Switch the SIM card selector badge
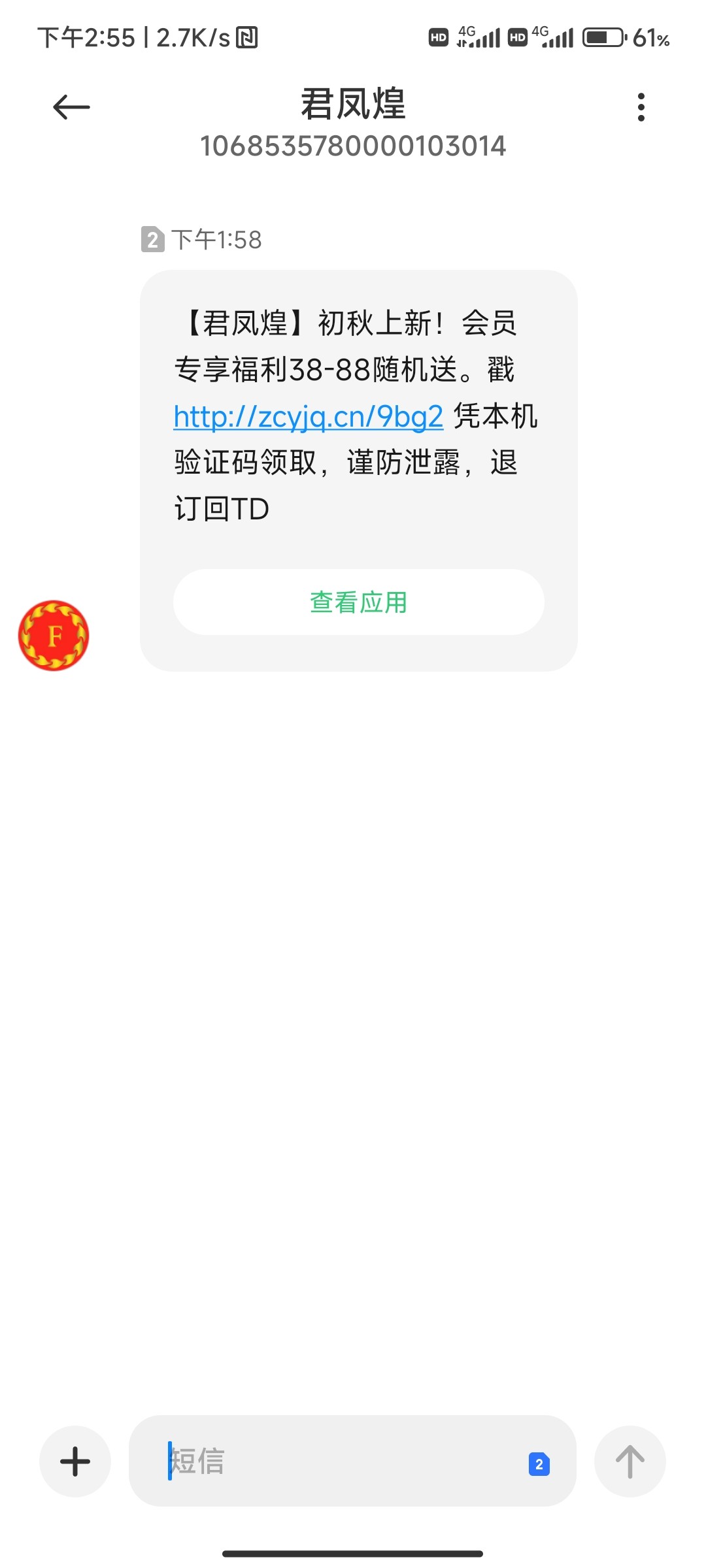The width and height of the screenshot is (706, 1568). [x=539, y=1463]
